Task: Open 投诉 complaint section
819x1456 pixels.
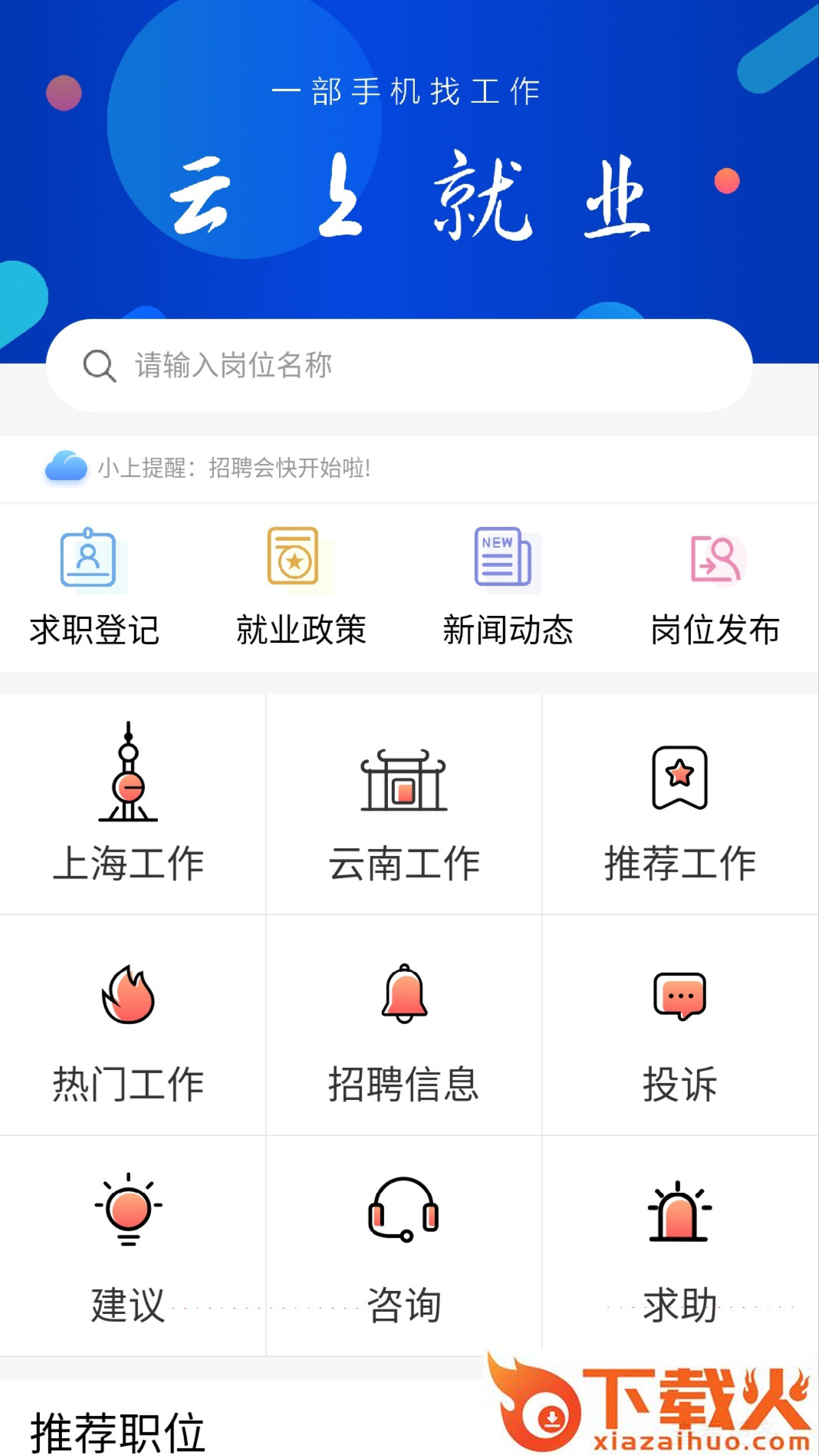Action: click(x=680, y=1025)
